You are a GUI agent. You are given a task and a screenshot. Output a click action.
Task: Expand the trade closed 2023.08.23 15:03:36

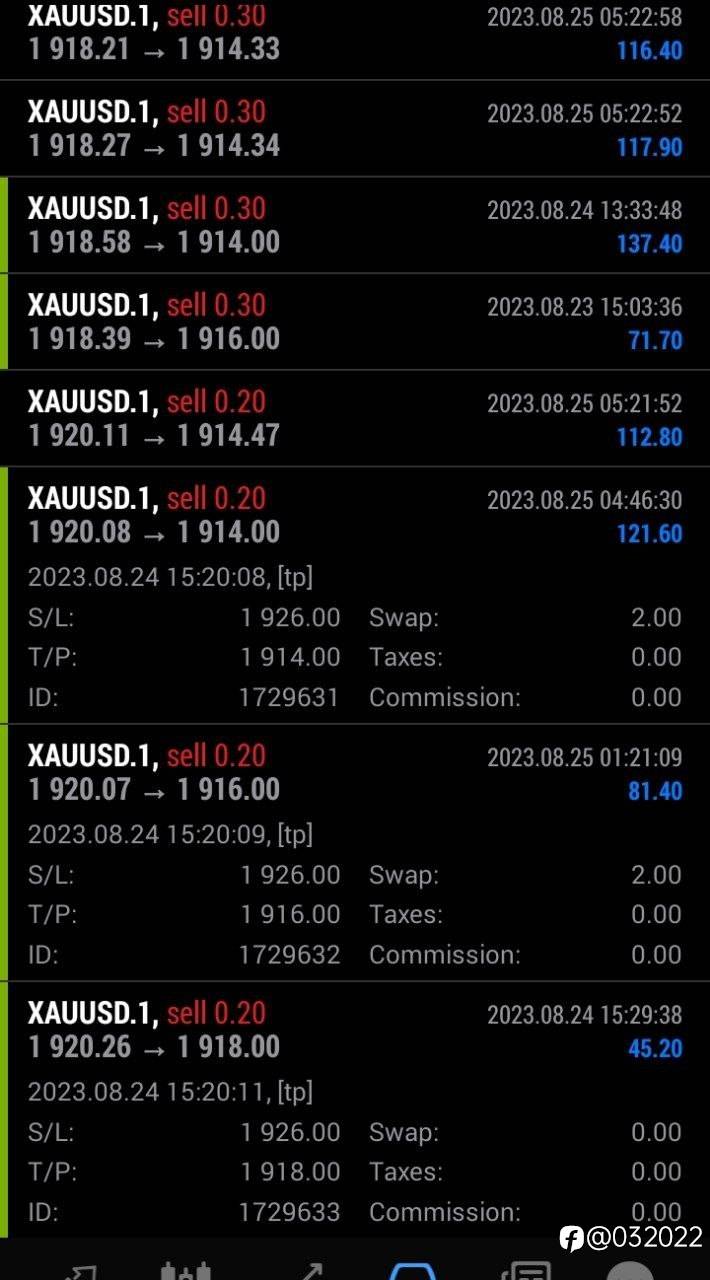pos(355,322)
